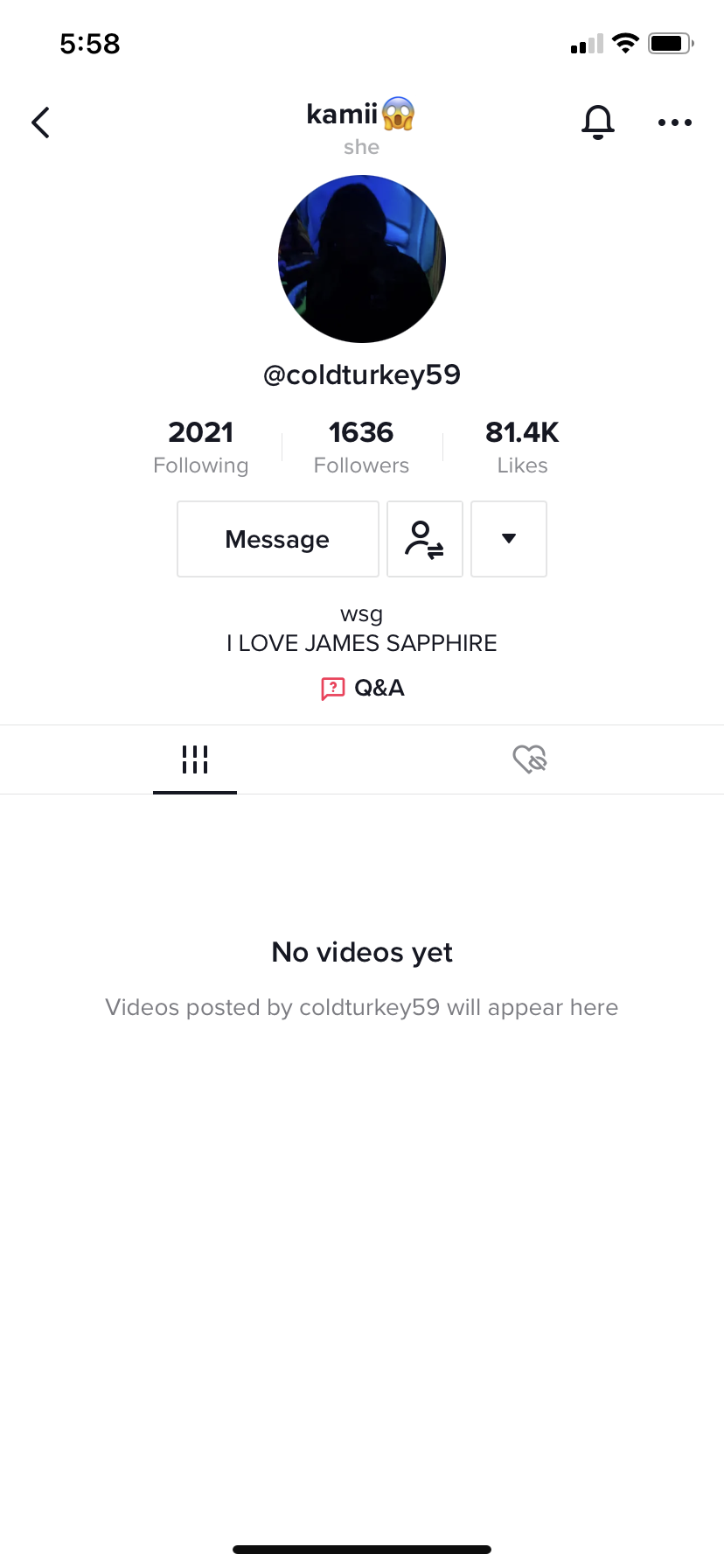This screenshot has height=1568, width=724.
Task: Expand the suggested accounts dropdown arrow
Action: pos(509,539)
